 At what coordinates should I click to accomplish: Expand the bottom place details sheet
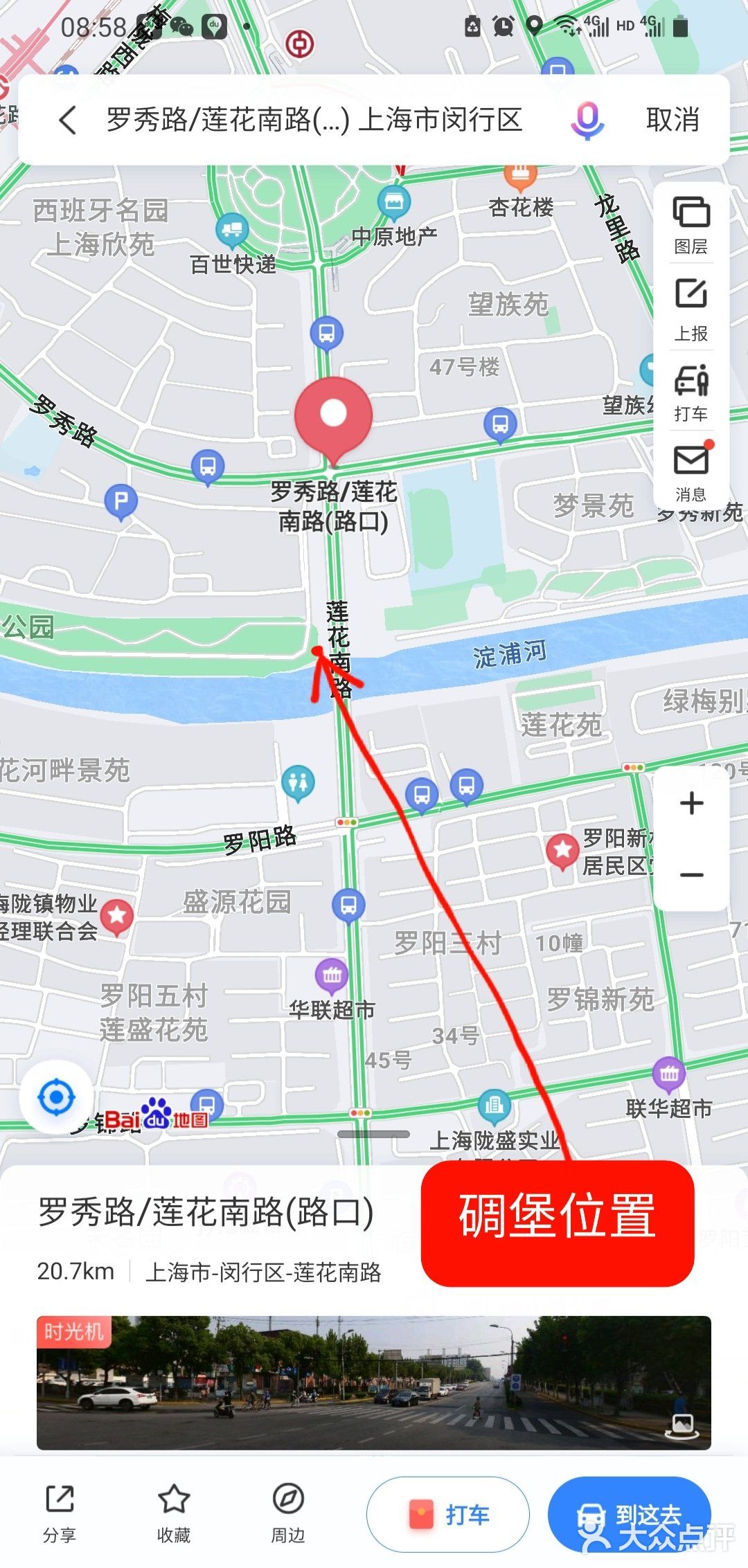374,1134
